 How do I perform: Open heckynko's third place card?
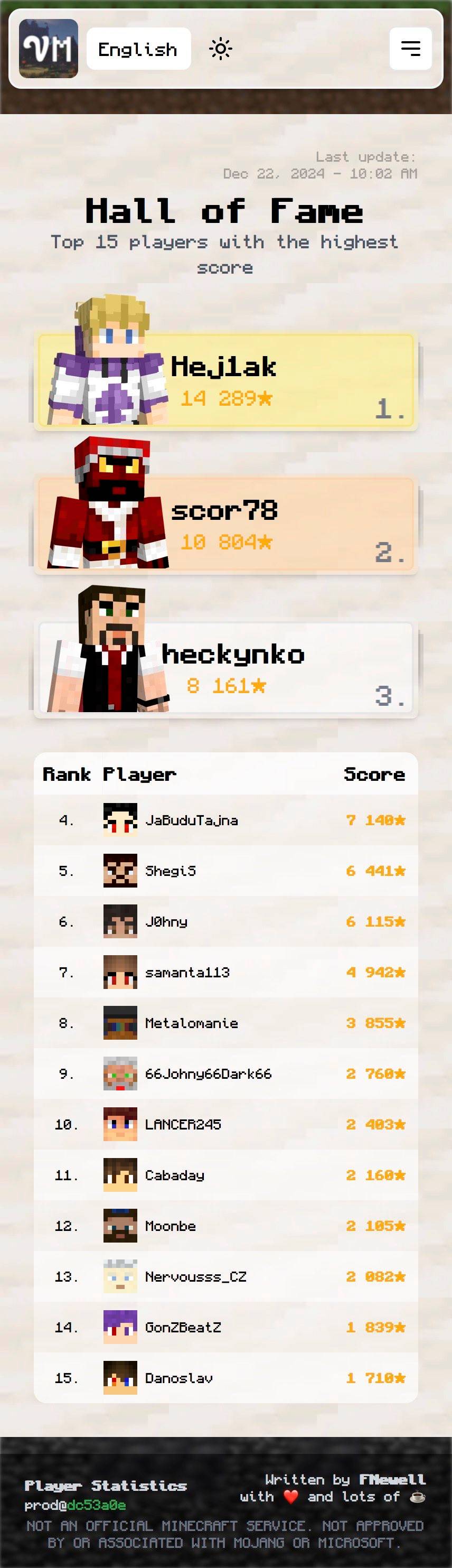coord(225,668)
